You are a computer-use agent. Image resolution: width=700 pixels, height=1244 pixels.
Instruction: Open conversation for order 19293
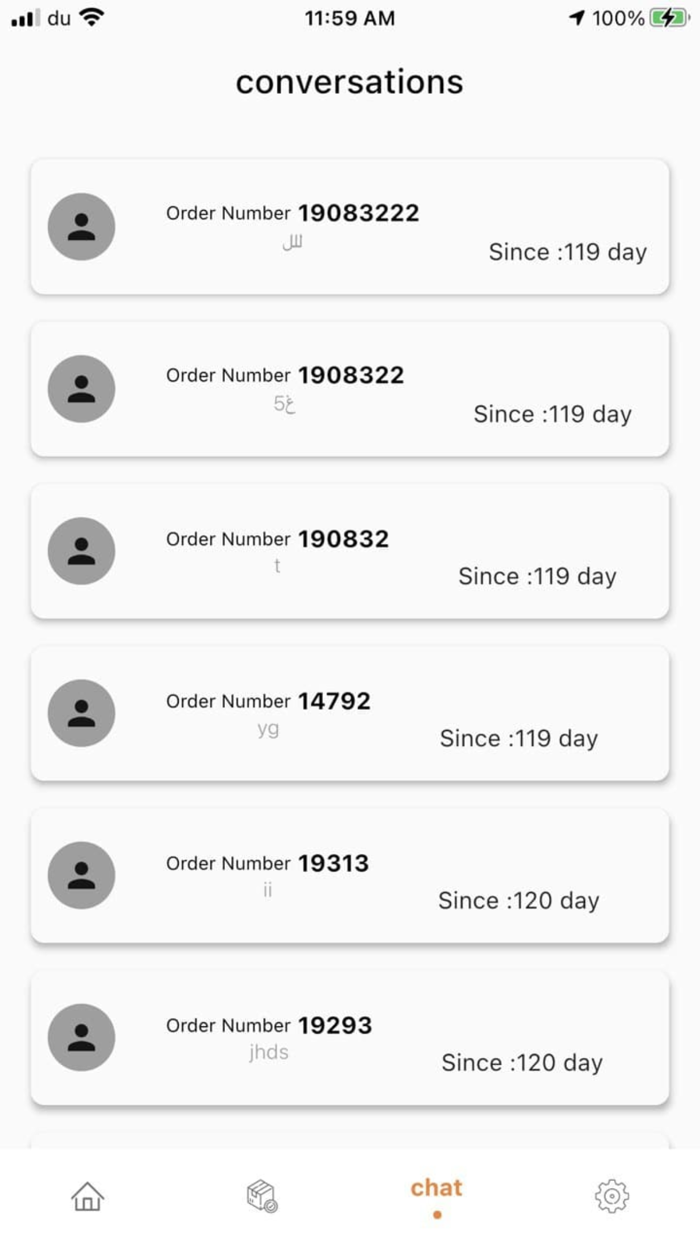[x=350, y=1037]
